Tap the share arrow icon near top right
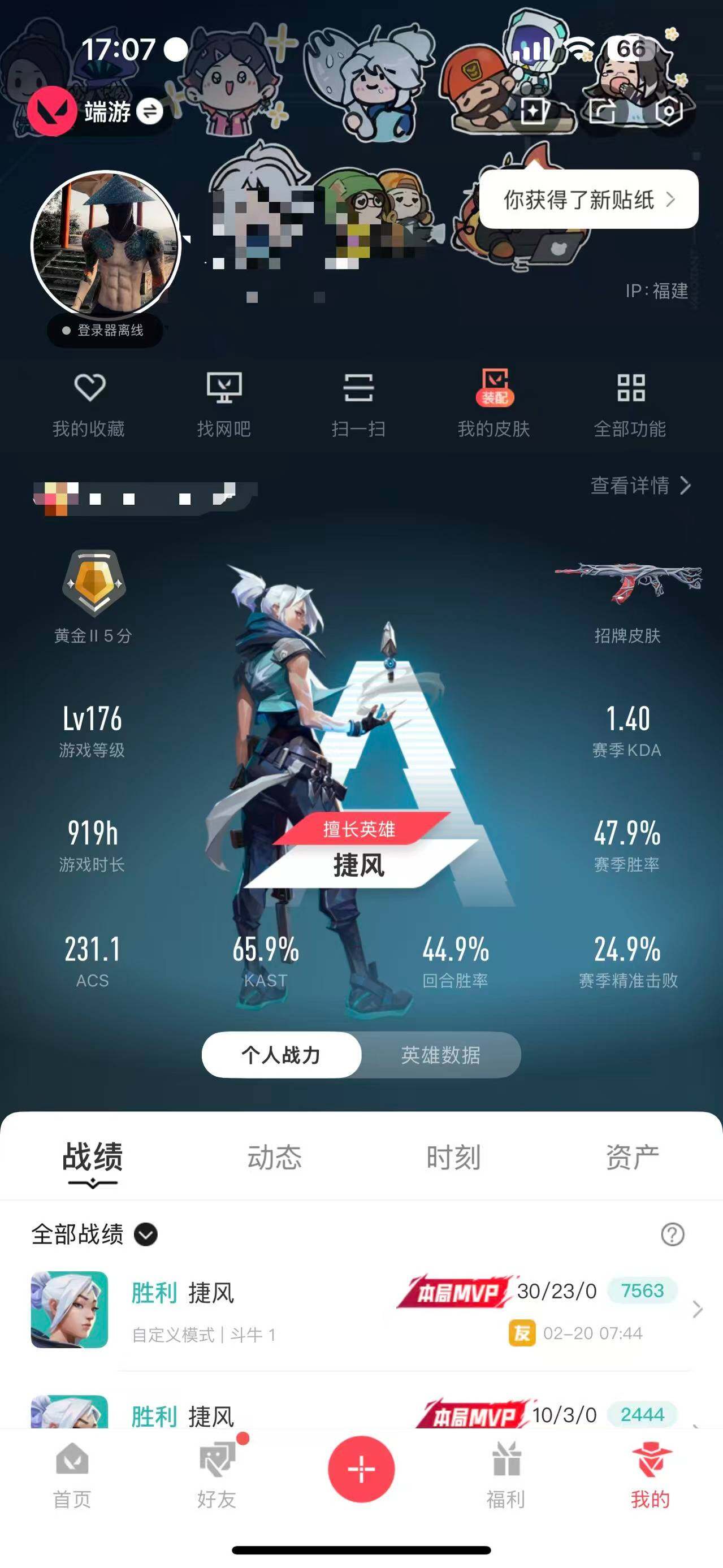This screenshot has height=1568, width=723. pos(601,112)
